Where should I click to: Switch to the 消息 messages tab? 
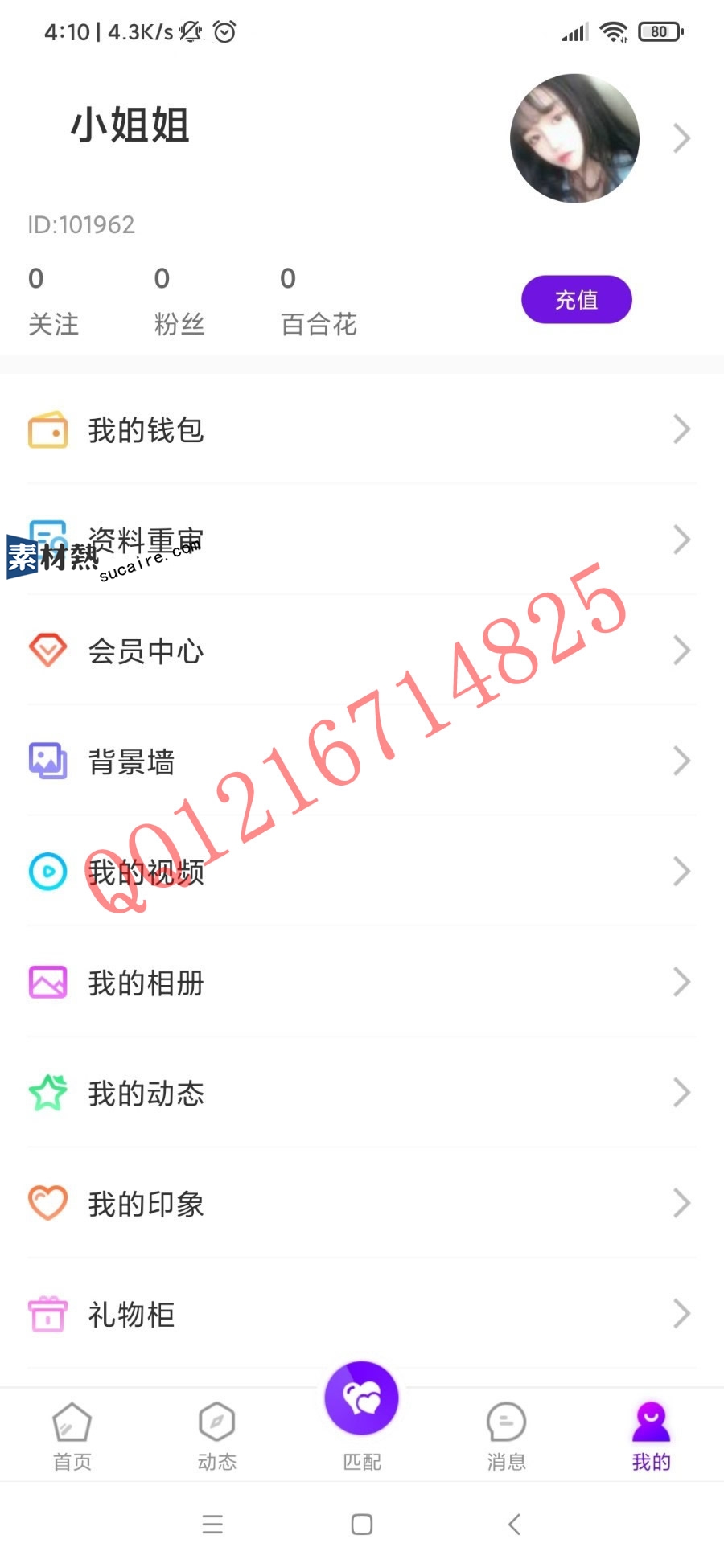[506, 1435]
